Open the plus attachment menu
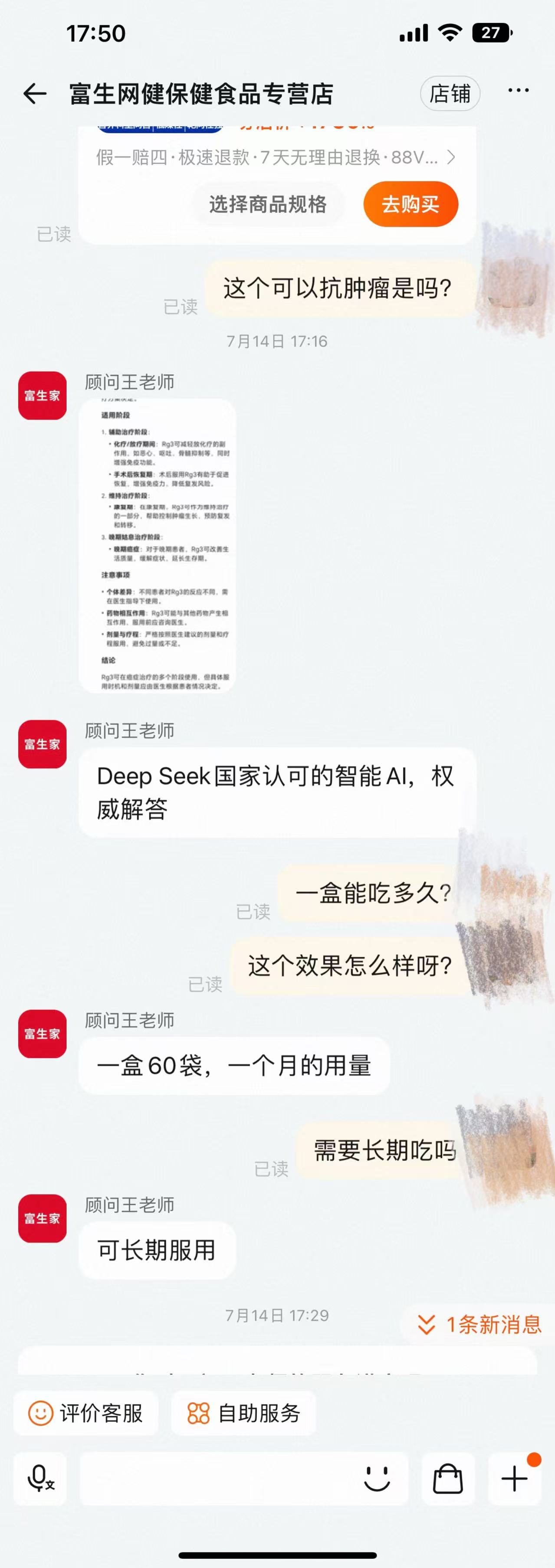555x1568 pixels. tap(515, 1479)
